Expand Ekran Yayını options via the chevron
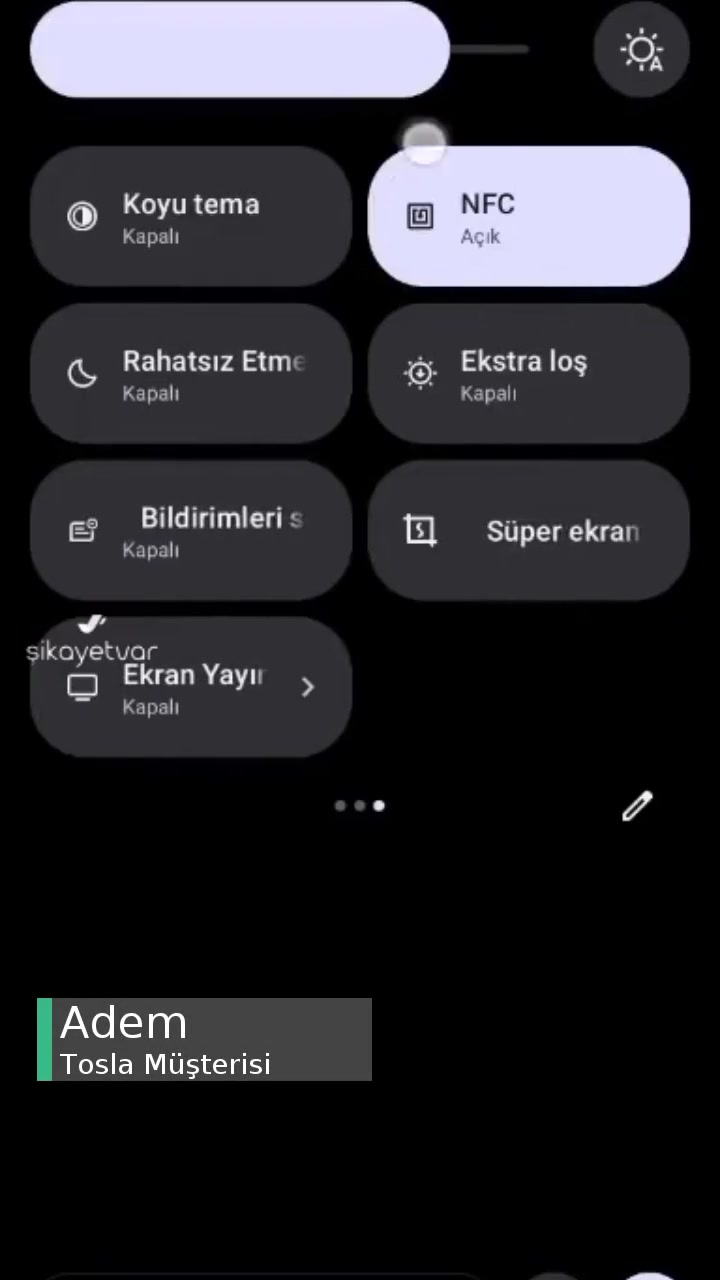Image resolution: width=720 pixels, height=1280 pixels. (x=307, y=687)
